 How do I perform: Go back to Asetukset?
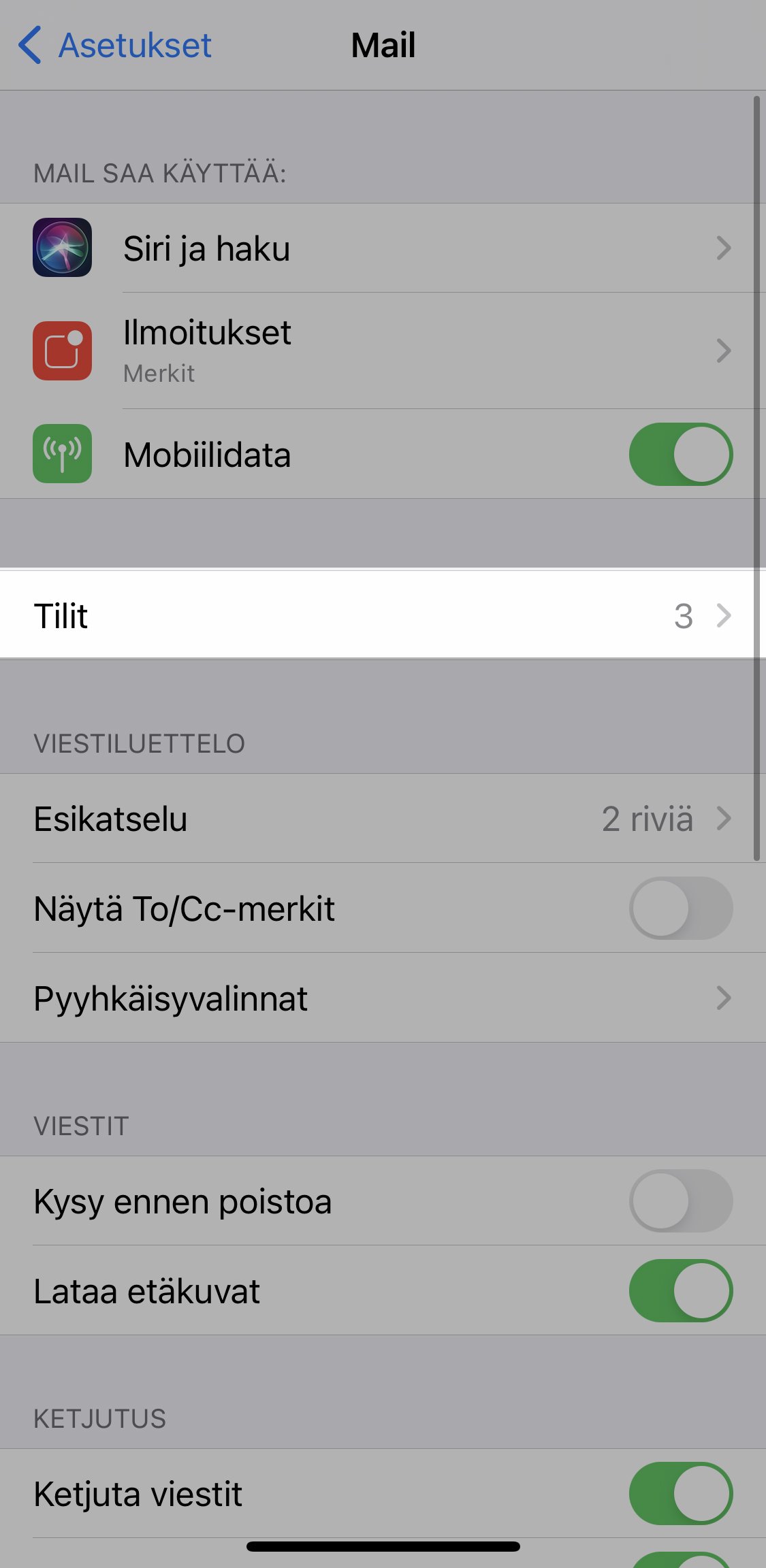tap(114, 46)
